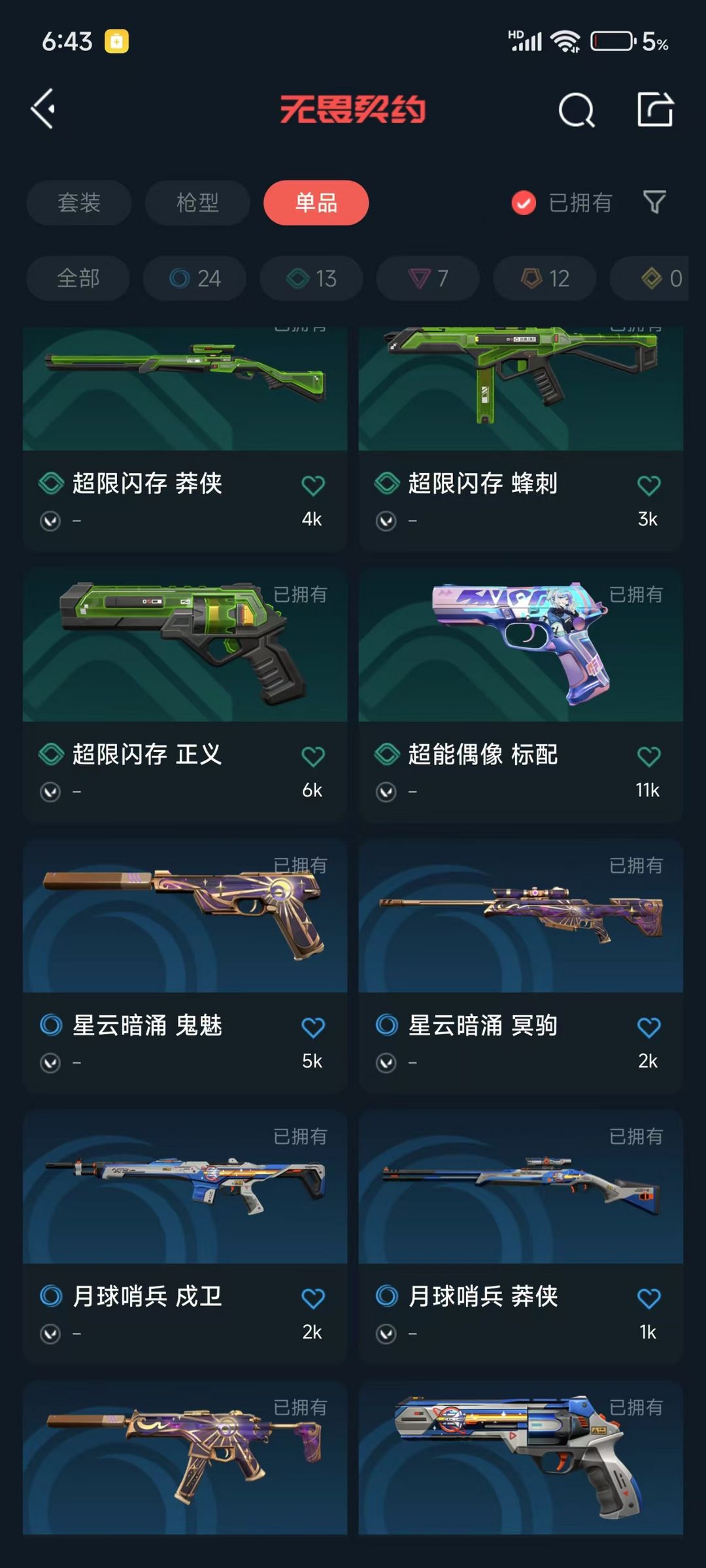Filter by the pink tier chip 7
The height and width of the screenshot is (1568, 706).
[428, 278]
